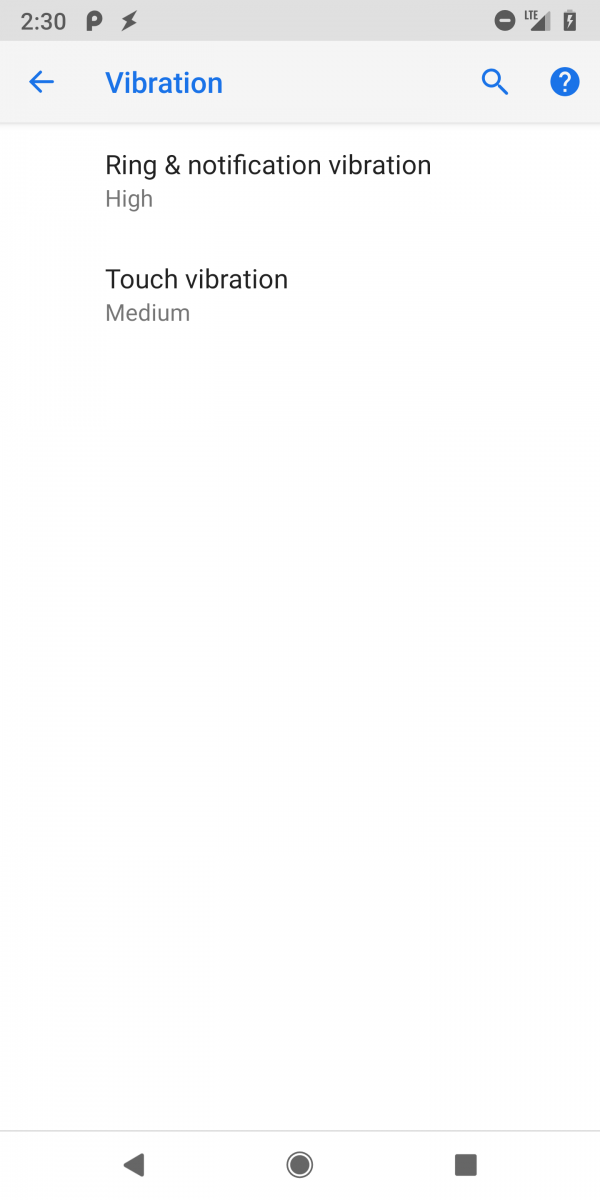Screen dimensions: 600x1200
Task: Tap the system home button
Action: (299, 1164)
